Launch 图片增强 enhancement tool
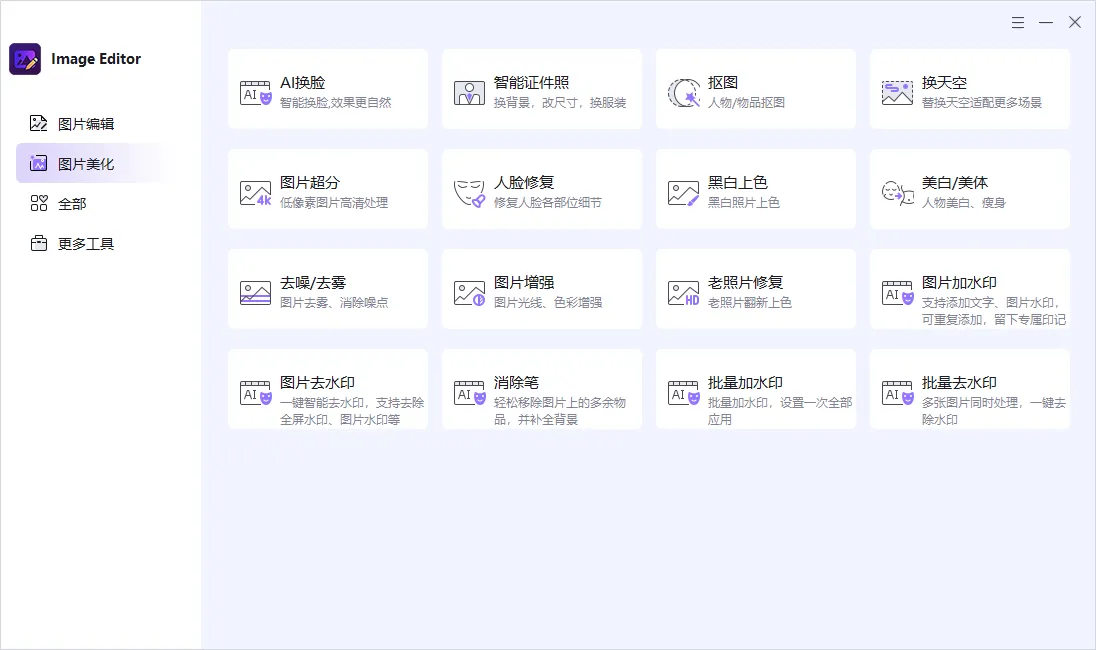 click(541, 290)
